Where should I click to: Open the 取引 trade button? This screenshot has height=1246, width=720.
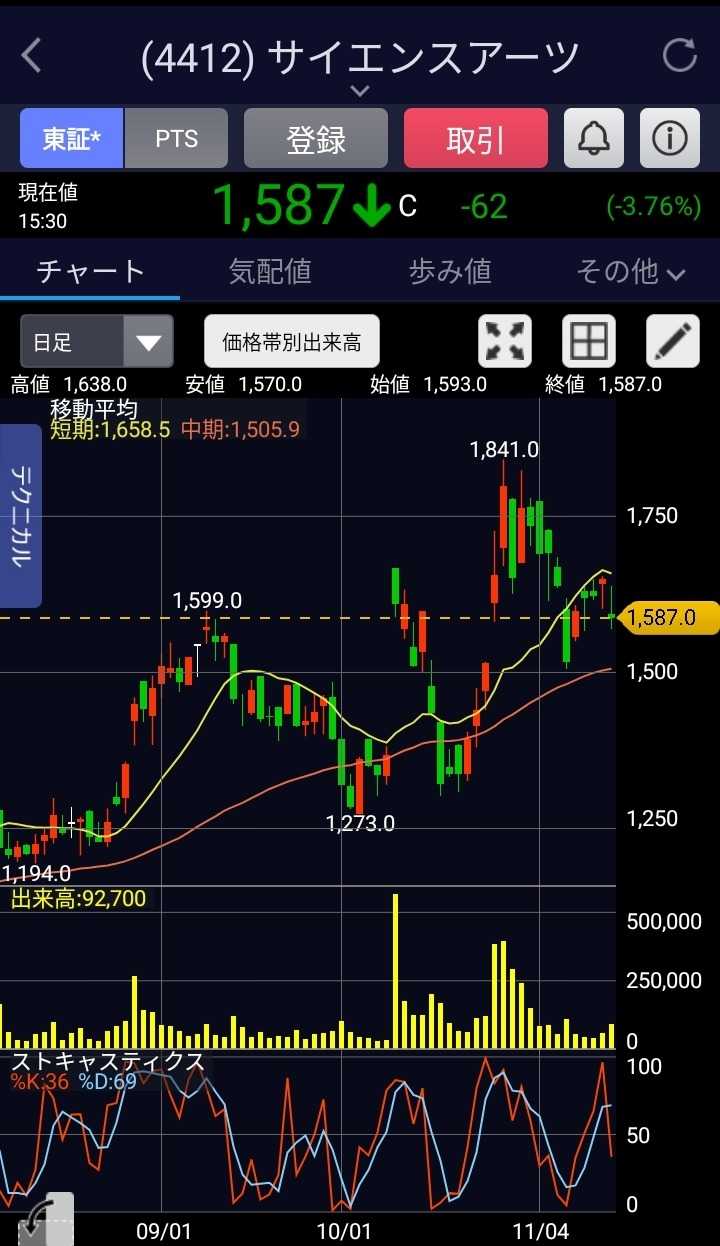pos(476,138)
